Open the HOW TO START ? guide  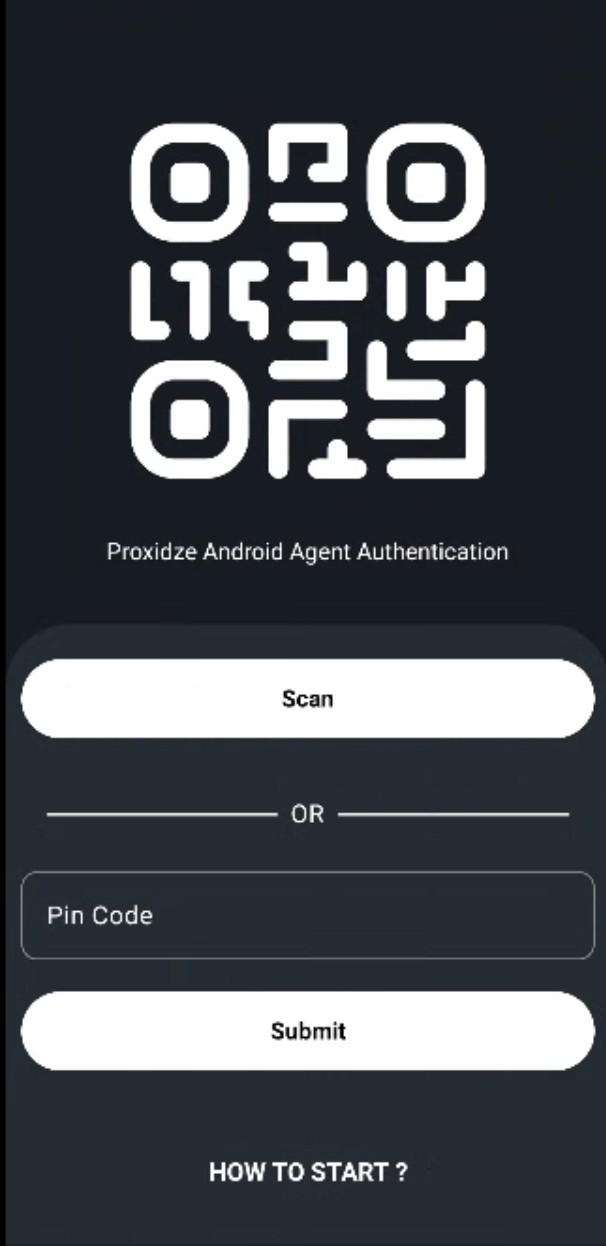pos(308,1172)
